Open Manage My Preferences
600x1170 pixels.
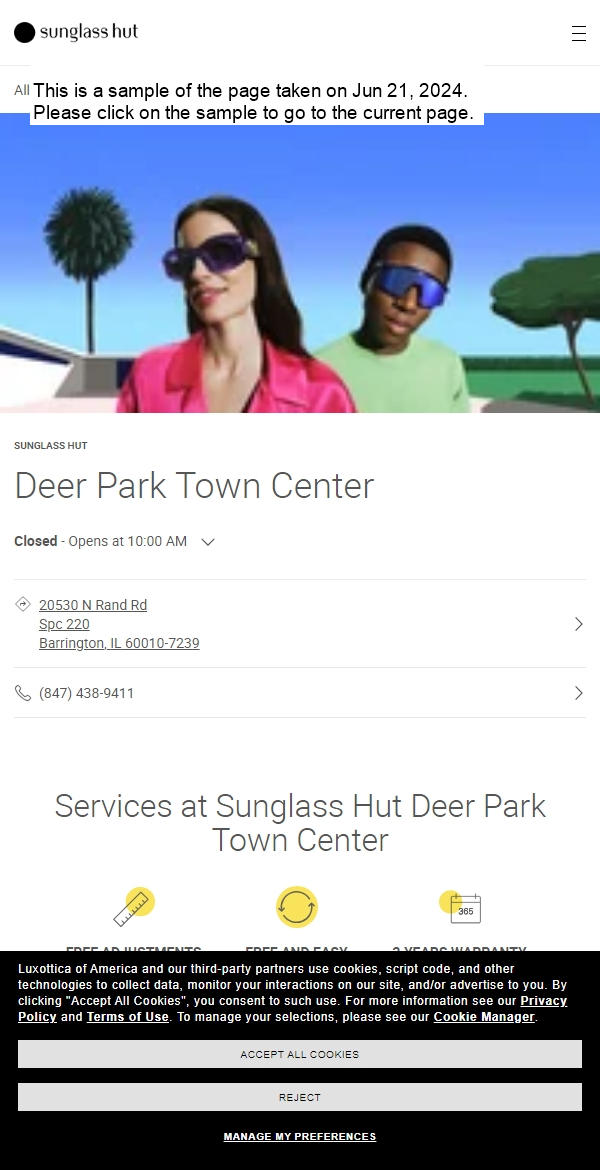pos(299,1137)
